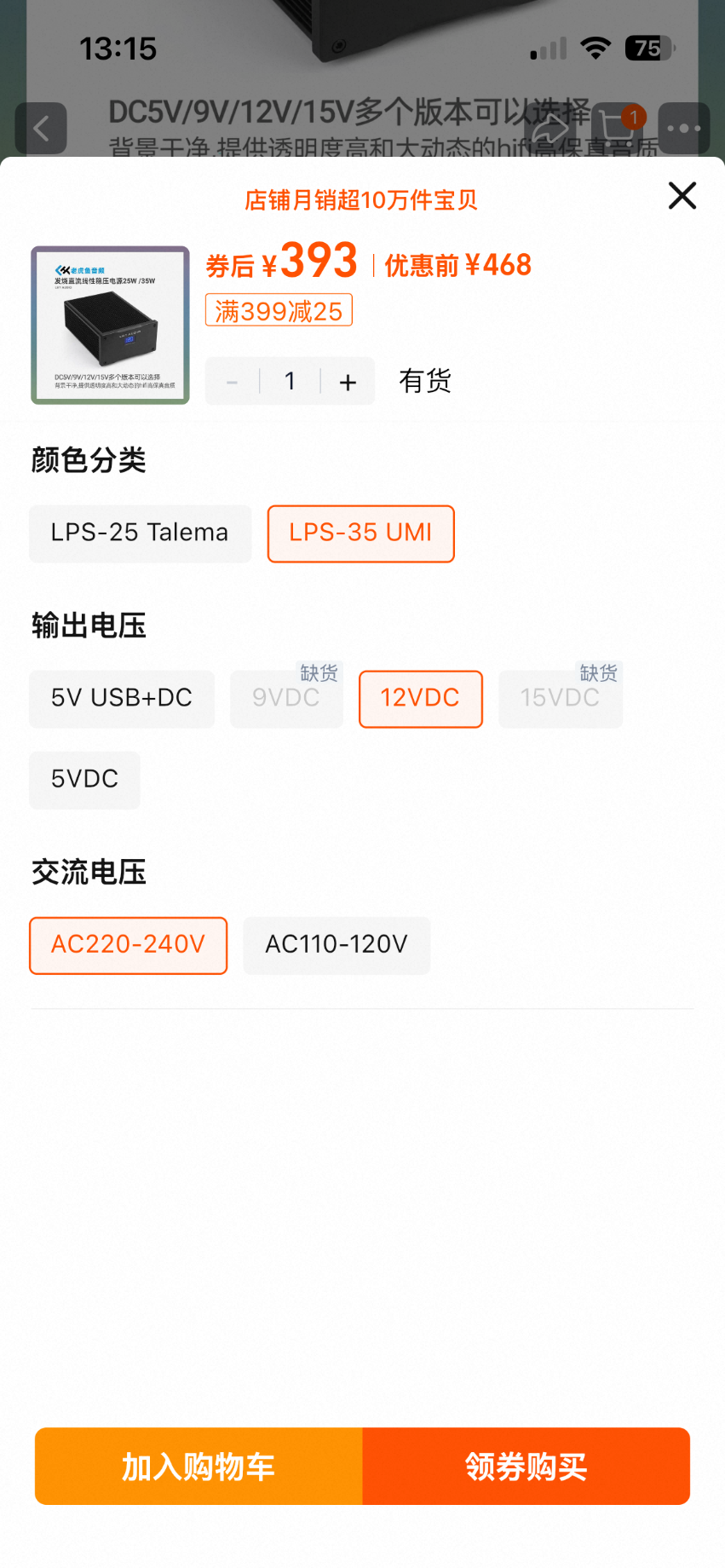
Task: Buy with coupon via 领券购买
Action: tap(526, 1467)
